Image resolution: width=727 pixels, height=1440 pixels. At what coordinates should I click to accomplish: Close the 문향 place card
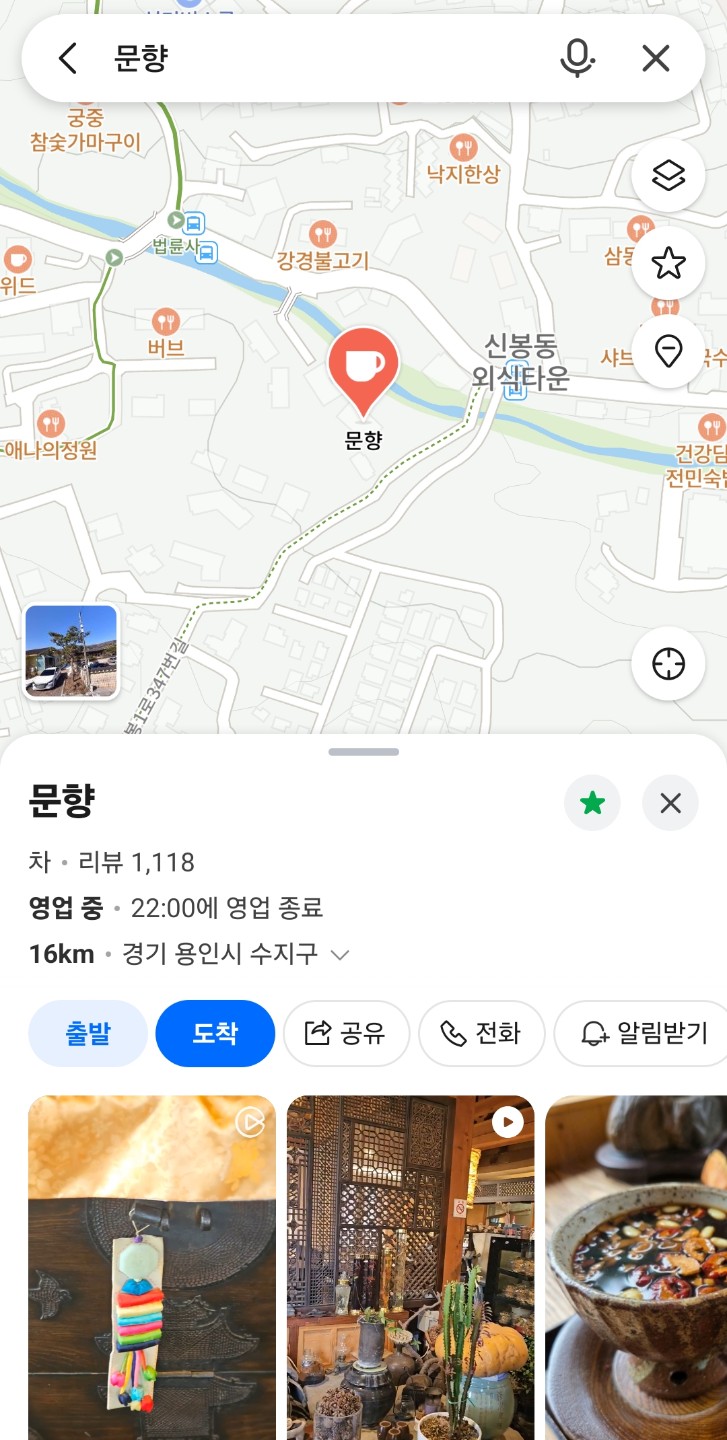tap(670, 803)
